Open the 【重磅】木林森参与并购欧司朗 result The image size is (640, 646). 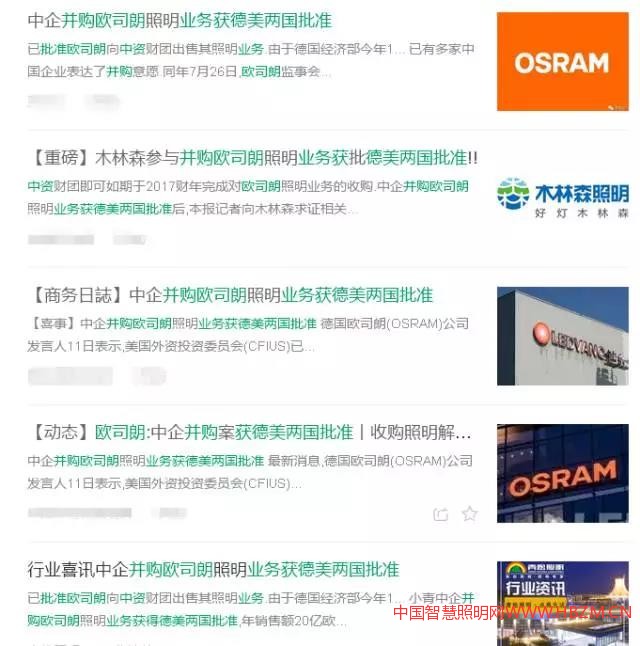pos(252,158)
